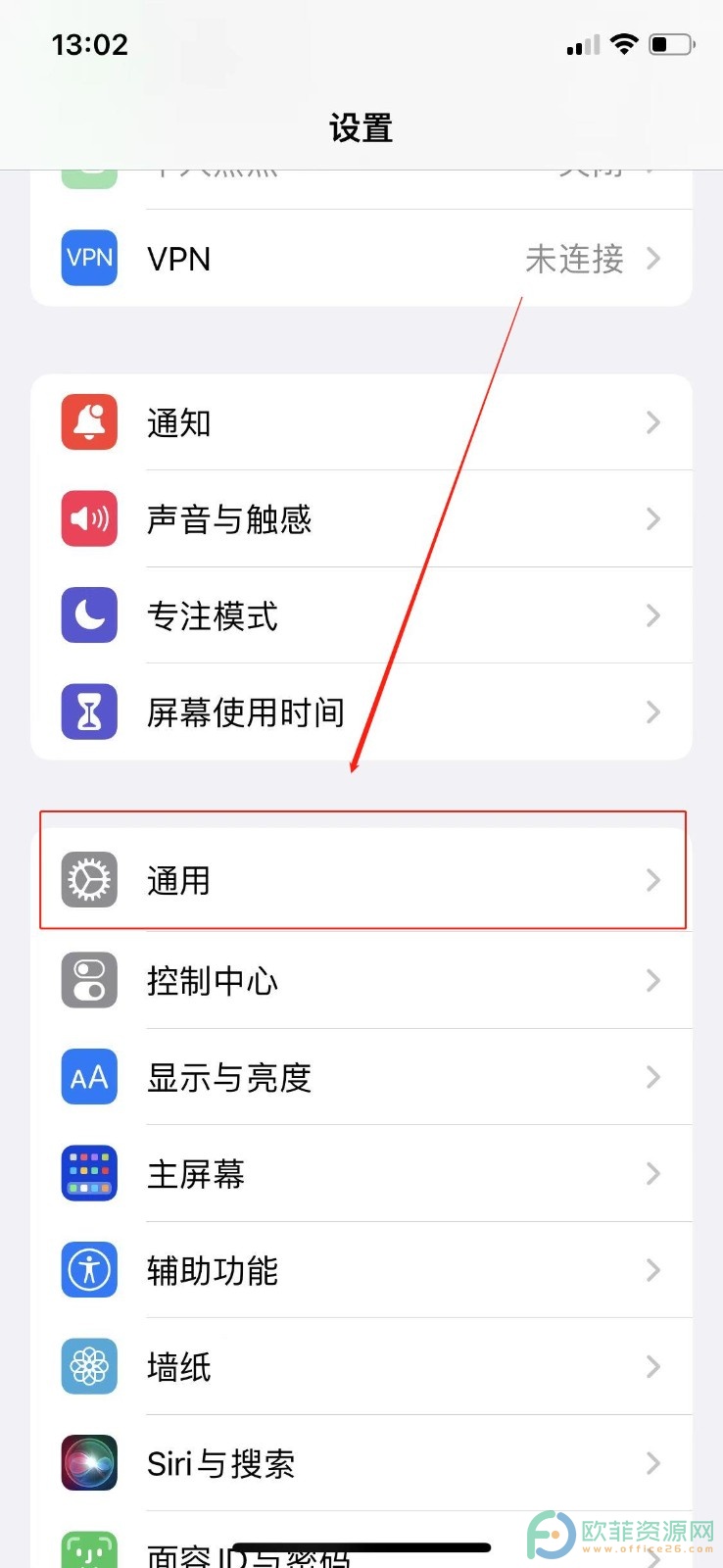The image size is (723, 1568).
Task: Tap the 墙纸 row
Action: pos(361,1366)
